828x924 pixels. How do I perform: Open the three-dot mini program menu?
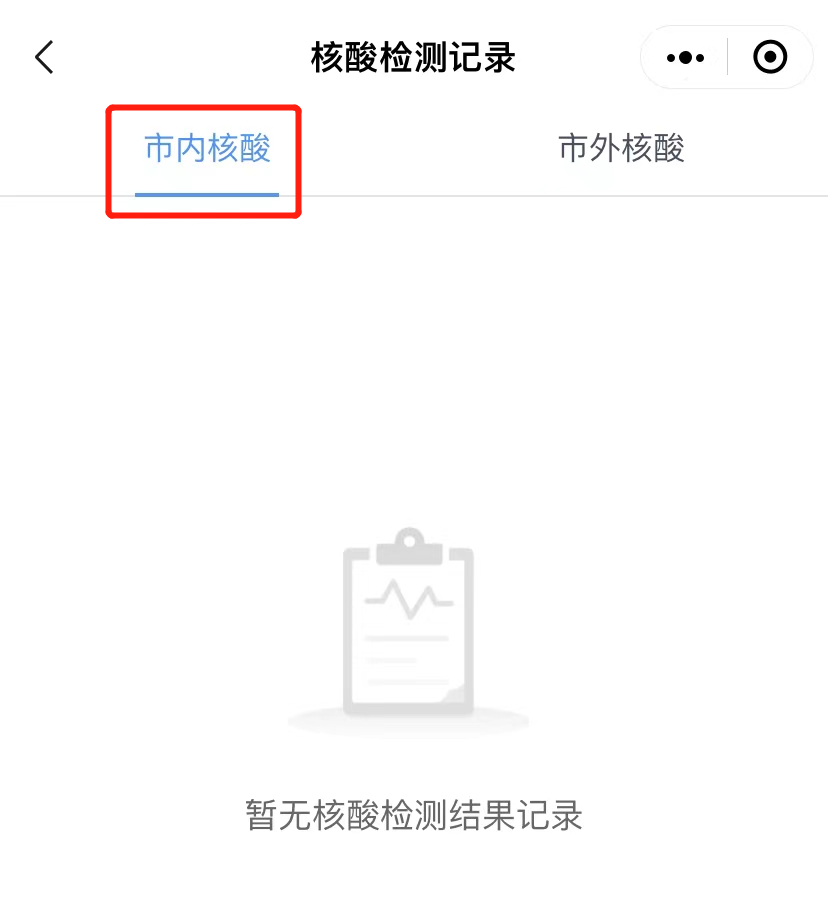685,58
